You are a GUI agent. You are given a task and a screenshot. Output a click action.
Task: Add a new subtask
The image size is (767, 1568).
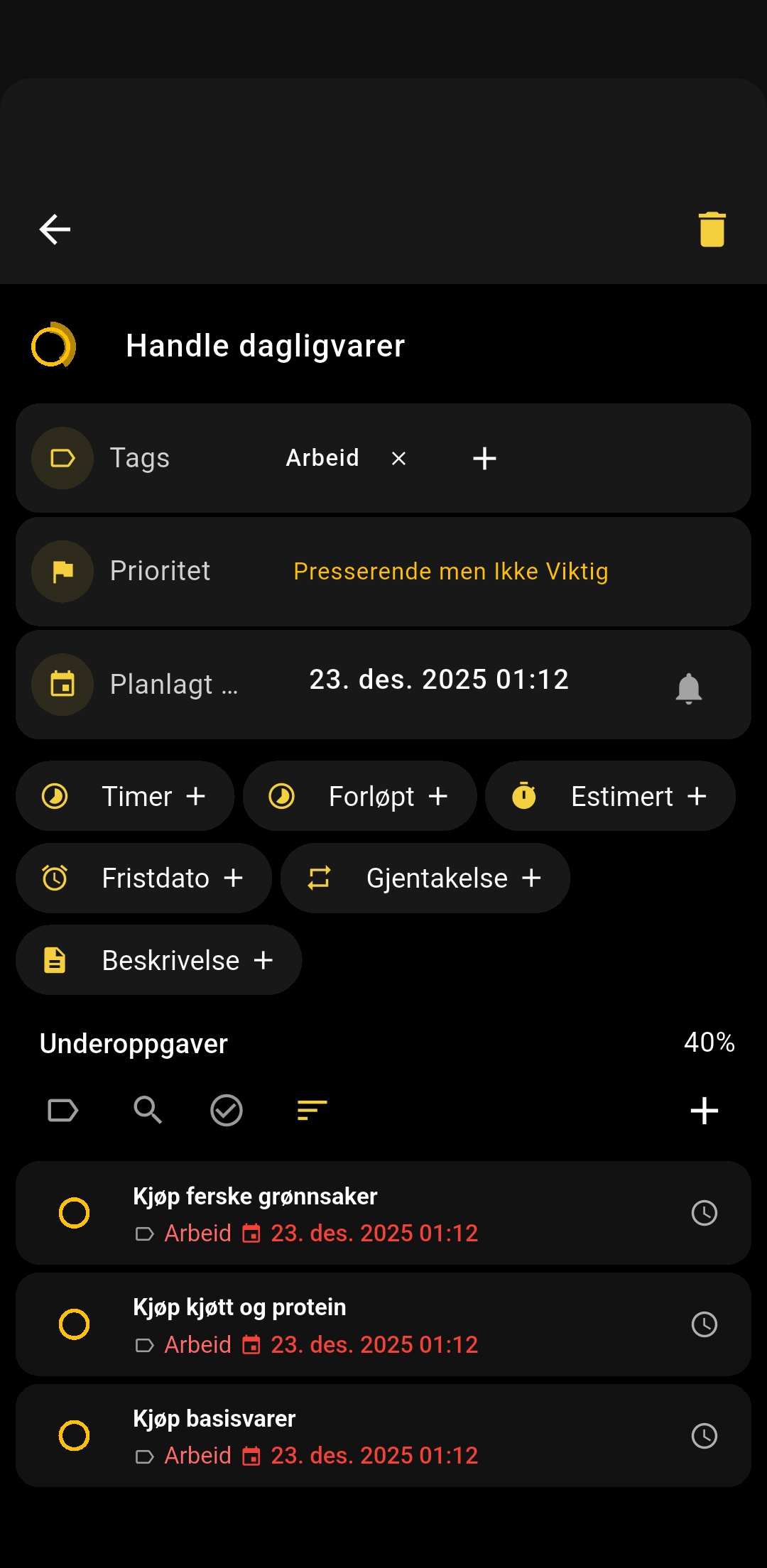point(704,1111)
